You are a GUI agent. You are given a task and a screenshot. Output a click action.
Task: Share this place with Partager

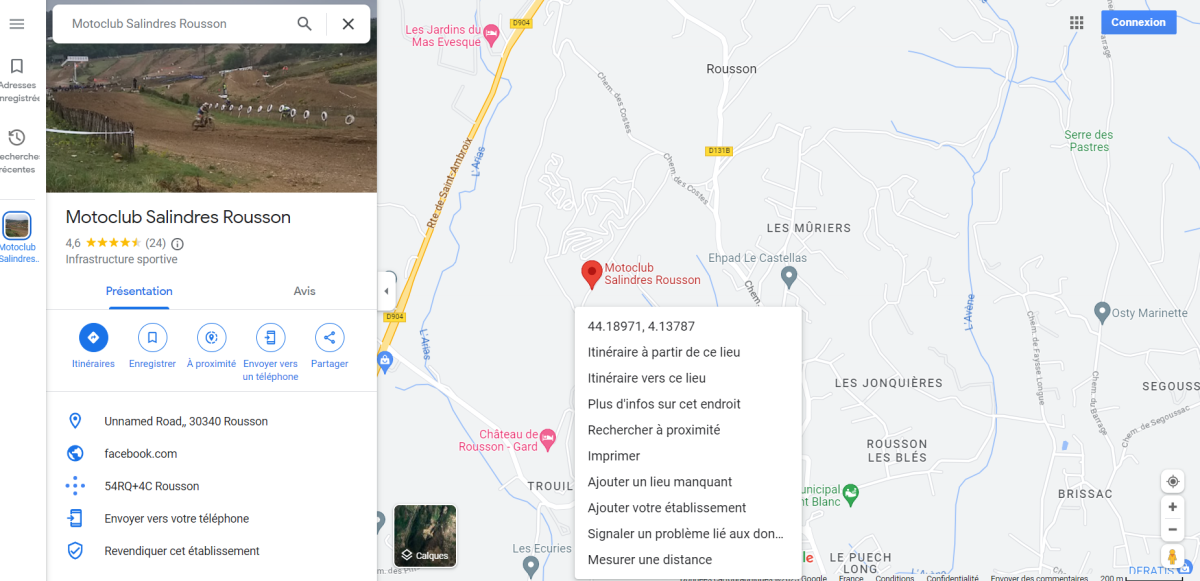[x=329, y=338]
